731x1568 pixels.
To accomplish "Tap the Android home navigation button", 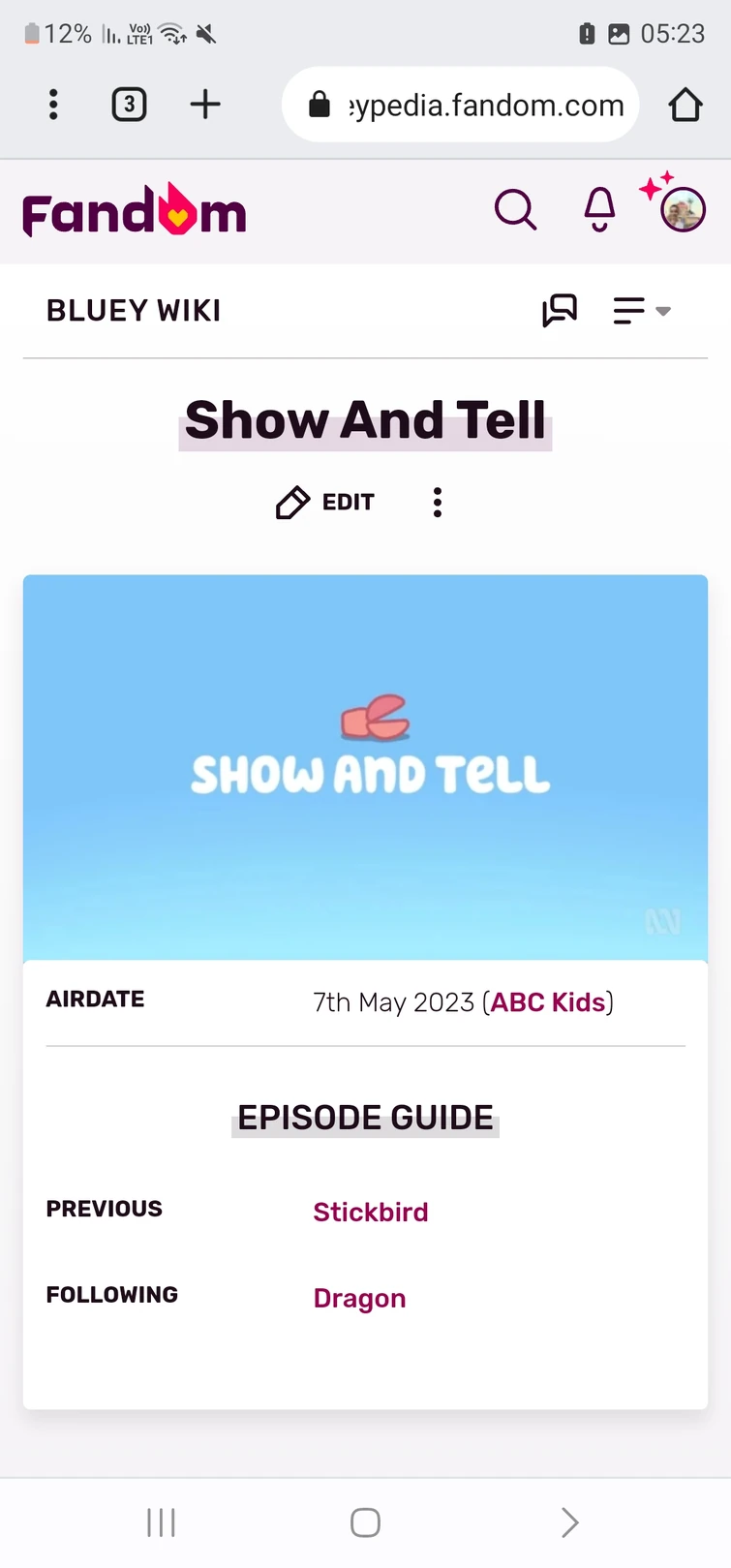I will tap(365, 1522).
